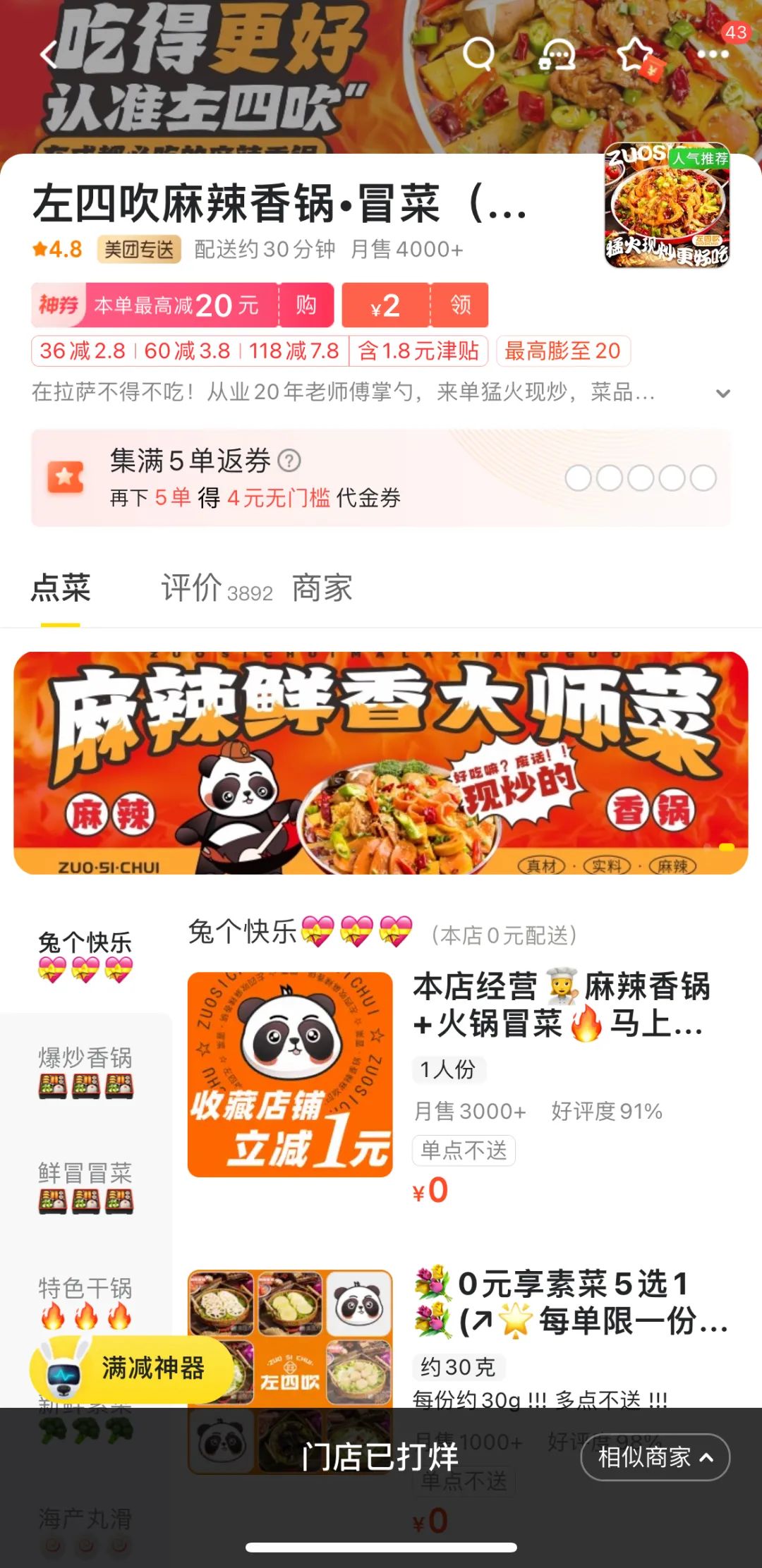This screenshot has width=762, height=1568.
Task: Open the group order icon
Action: [557, 54]
